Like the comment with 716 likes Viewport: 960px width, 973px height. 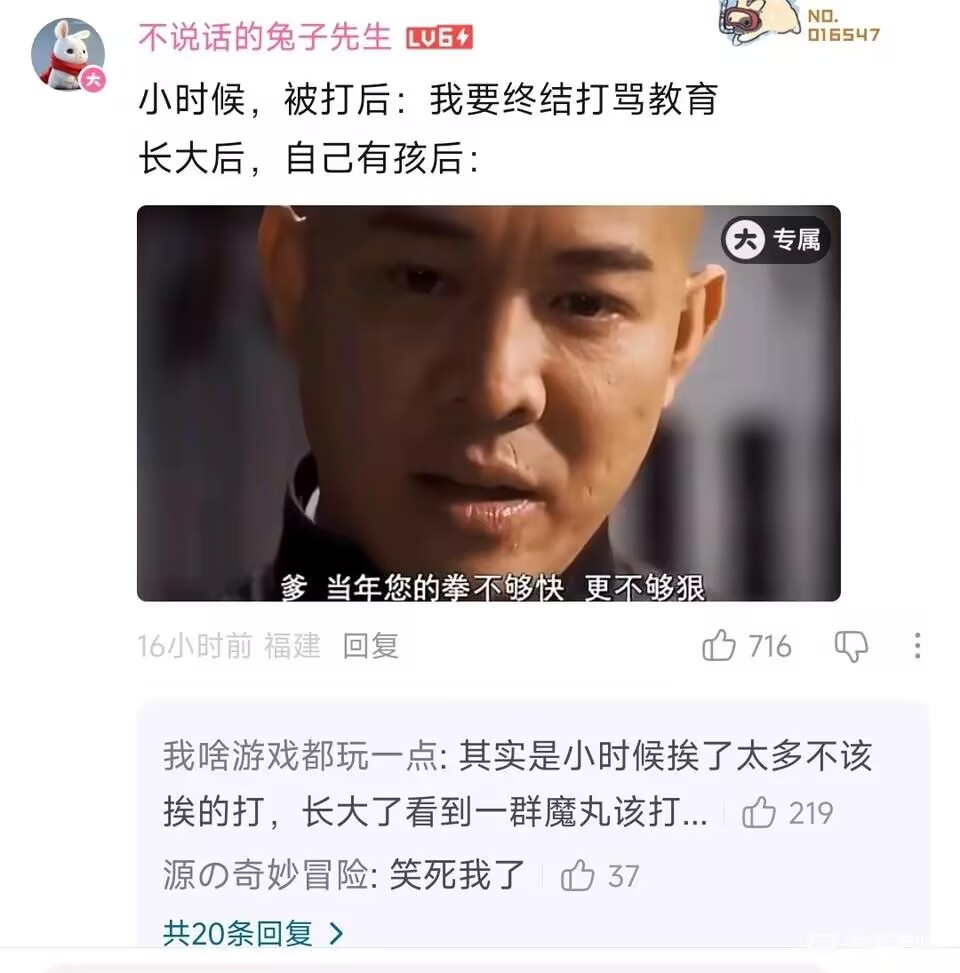[x=719, y=646]
